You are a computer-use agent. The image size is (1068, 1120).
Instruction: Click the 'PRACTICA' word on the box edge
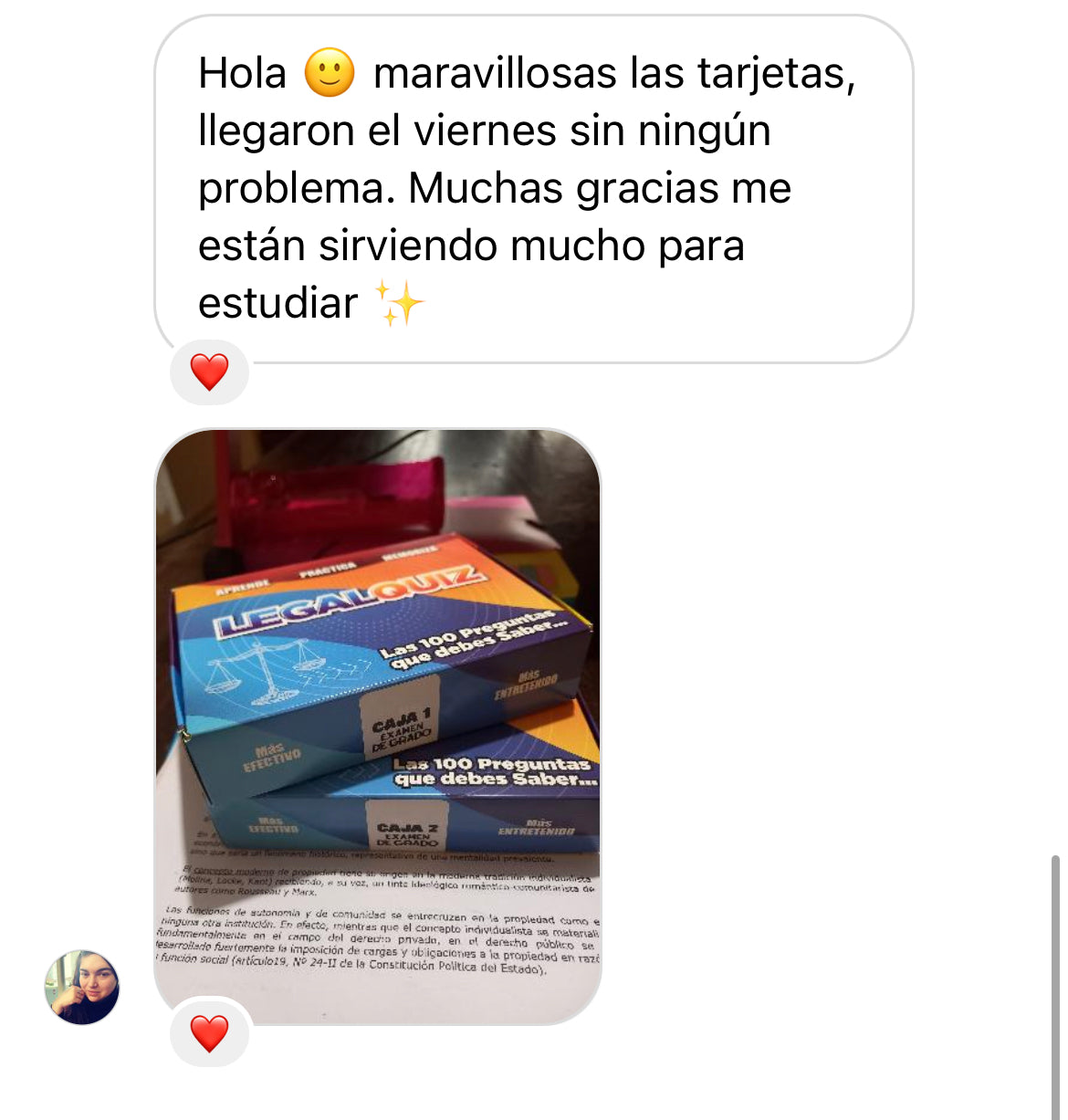(327, 567)
